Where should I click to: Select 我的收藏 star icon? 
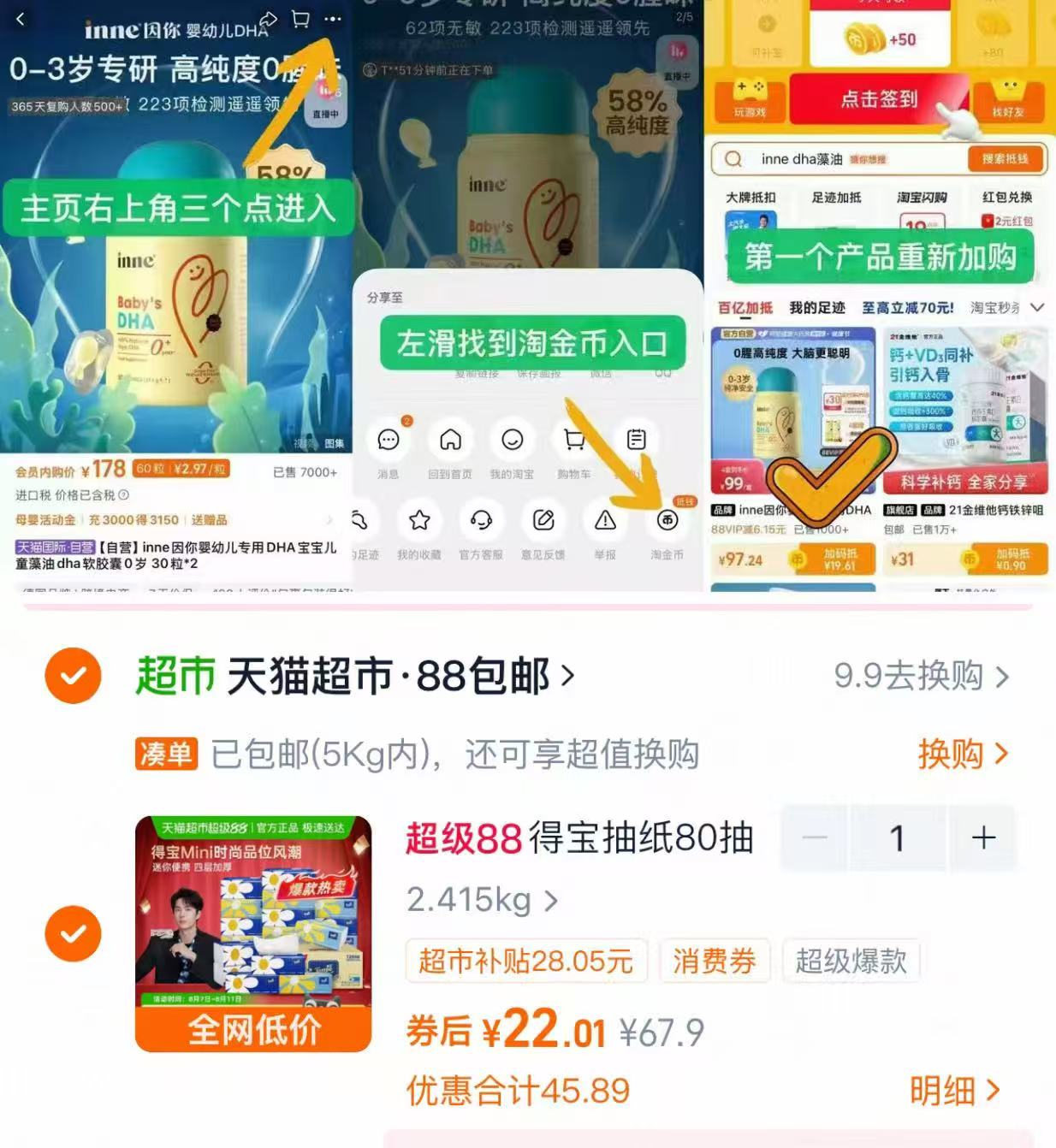tap(420, 522)
